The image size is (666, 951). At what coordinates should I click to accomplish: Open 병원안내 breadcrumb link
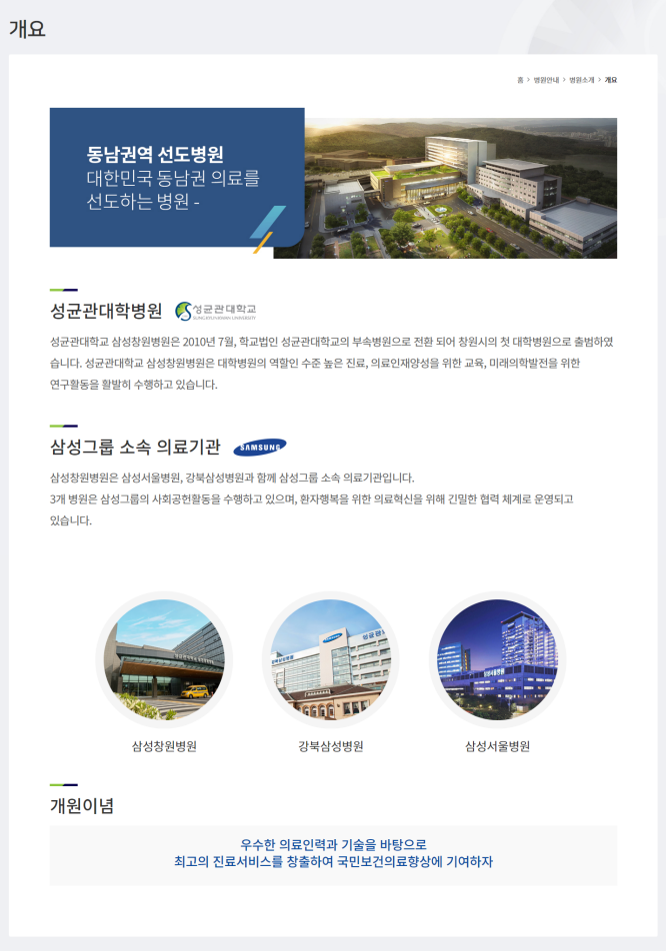click(x=545, y=79)
